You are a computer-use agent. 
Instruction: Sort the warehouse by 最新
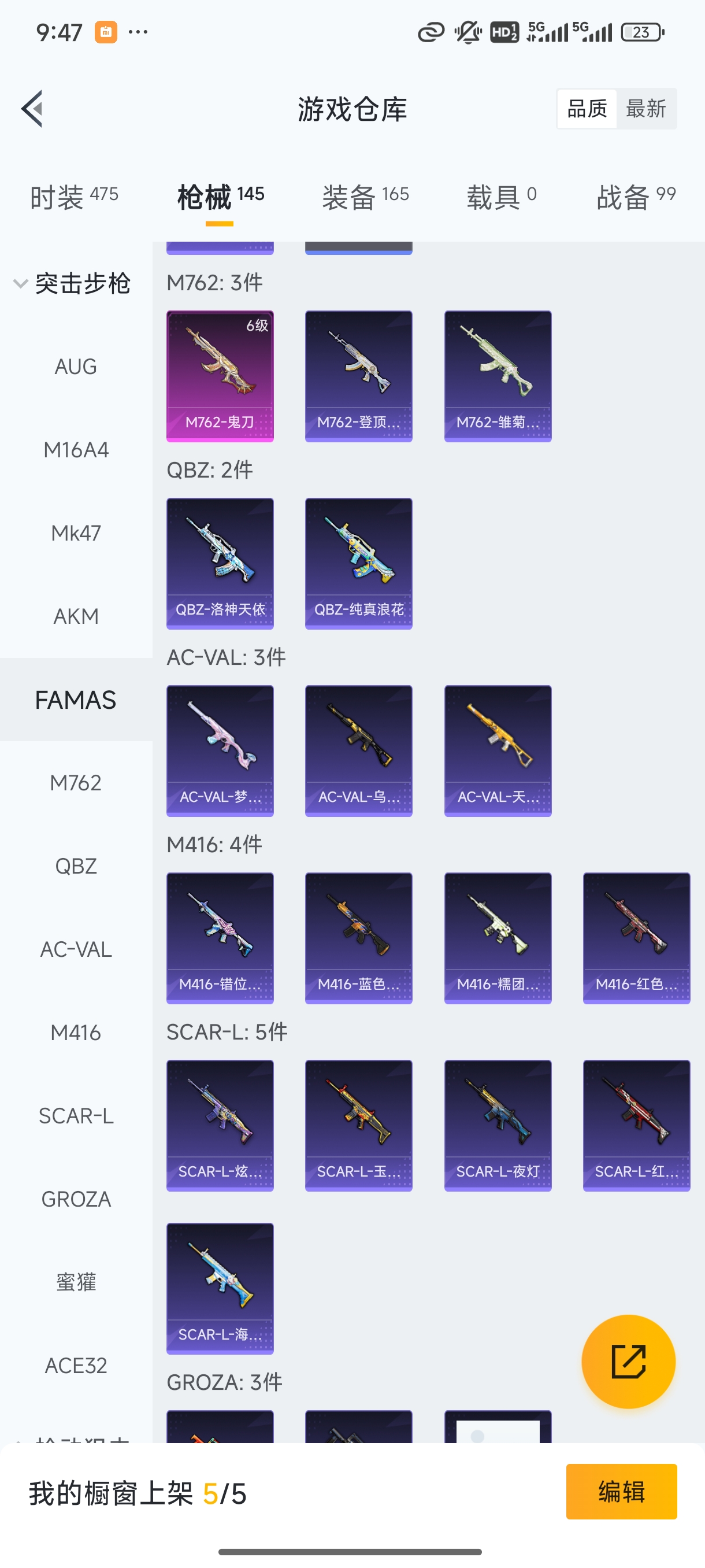tap(645, 109)
